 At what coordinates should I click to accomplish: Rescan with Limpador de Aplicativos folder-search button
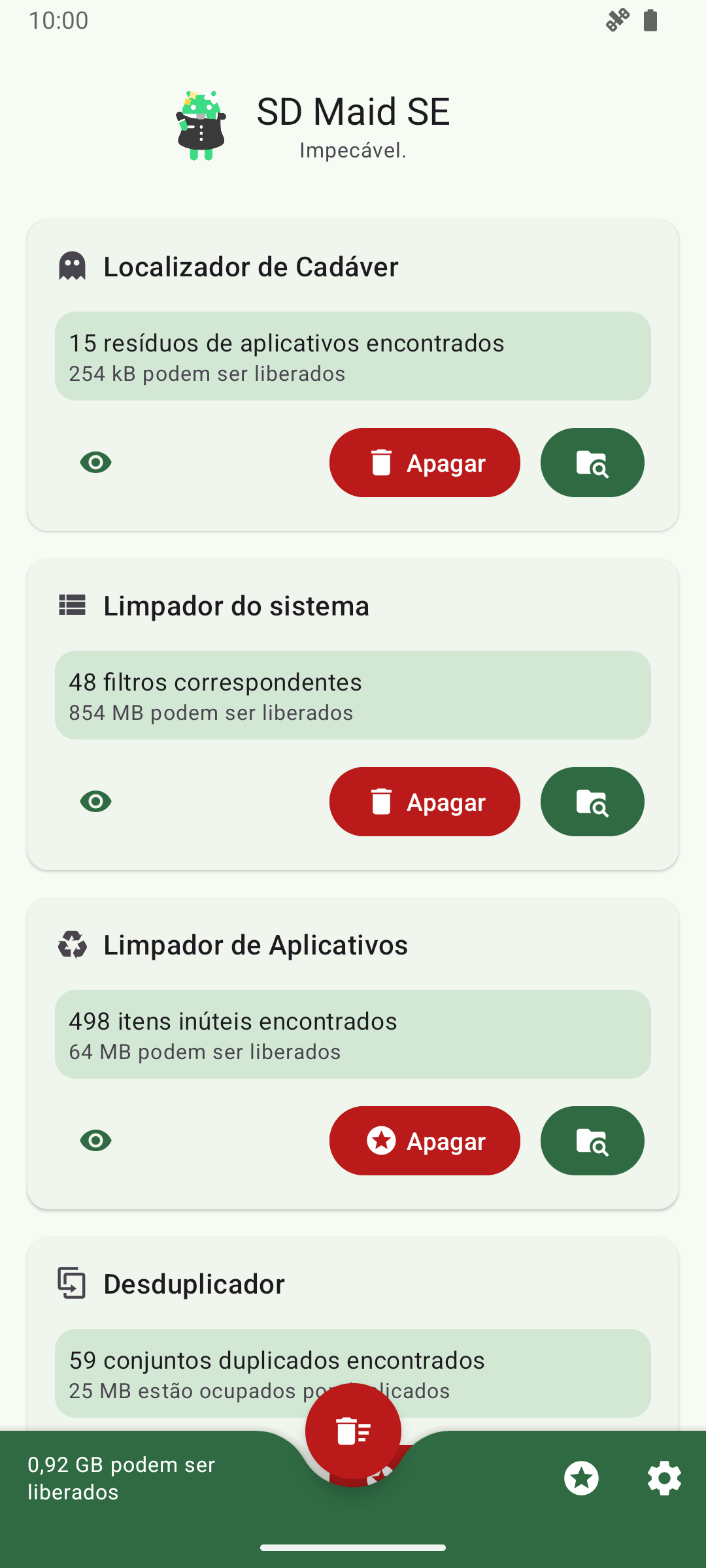(592, 1141)
